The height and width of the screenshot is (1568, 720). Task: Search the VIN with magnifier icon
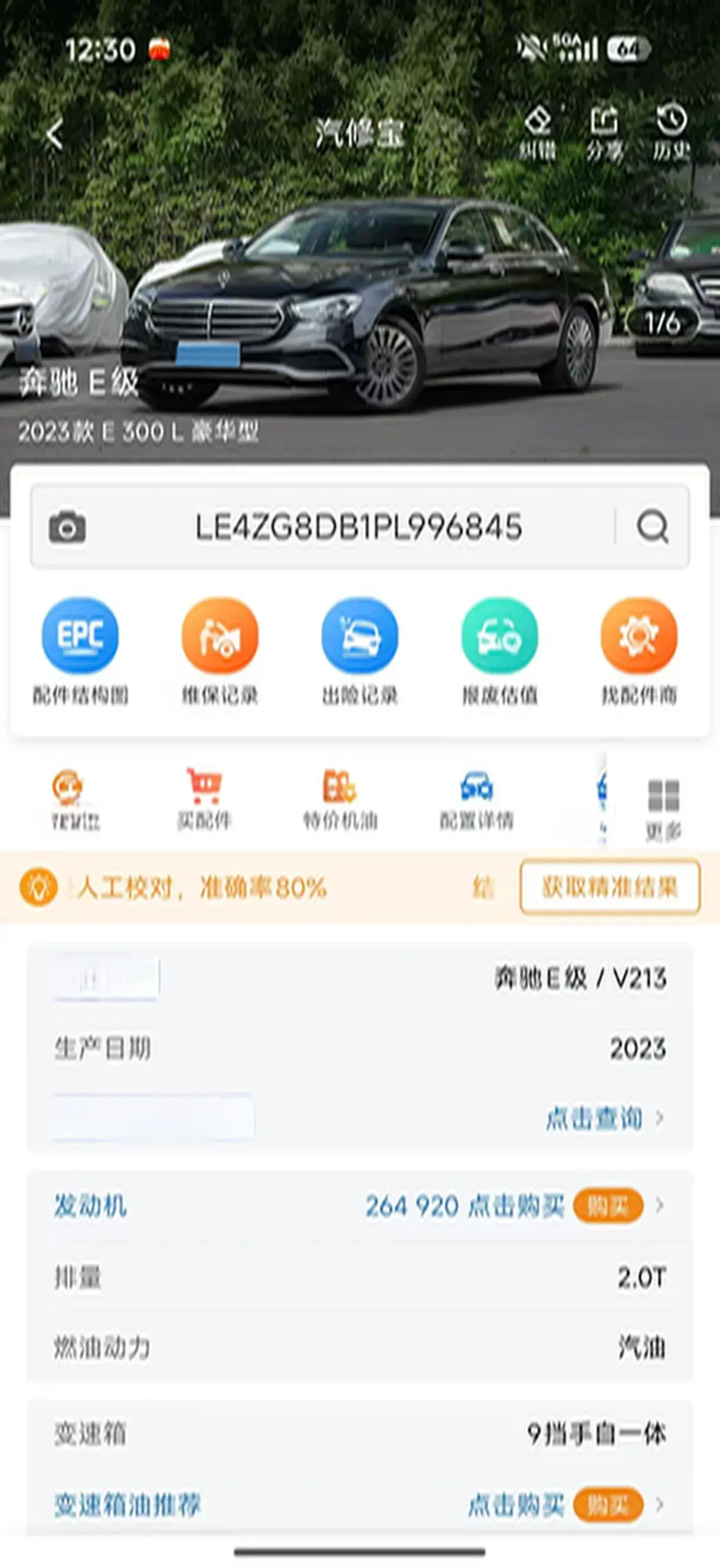[x=653, y=527]
